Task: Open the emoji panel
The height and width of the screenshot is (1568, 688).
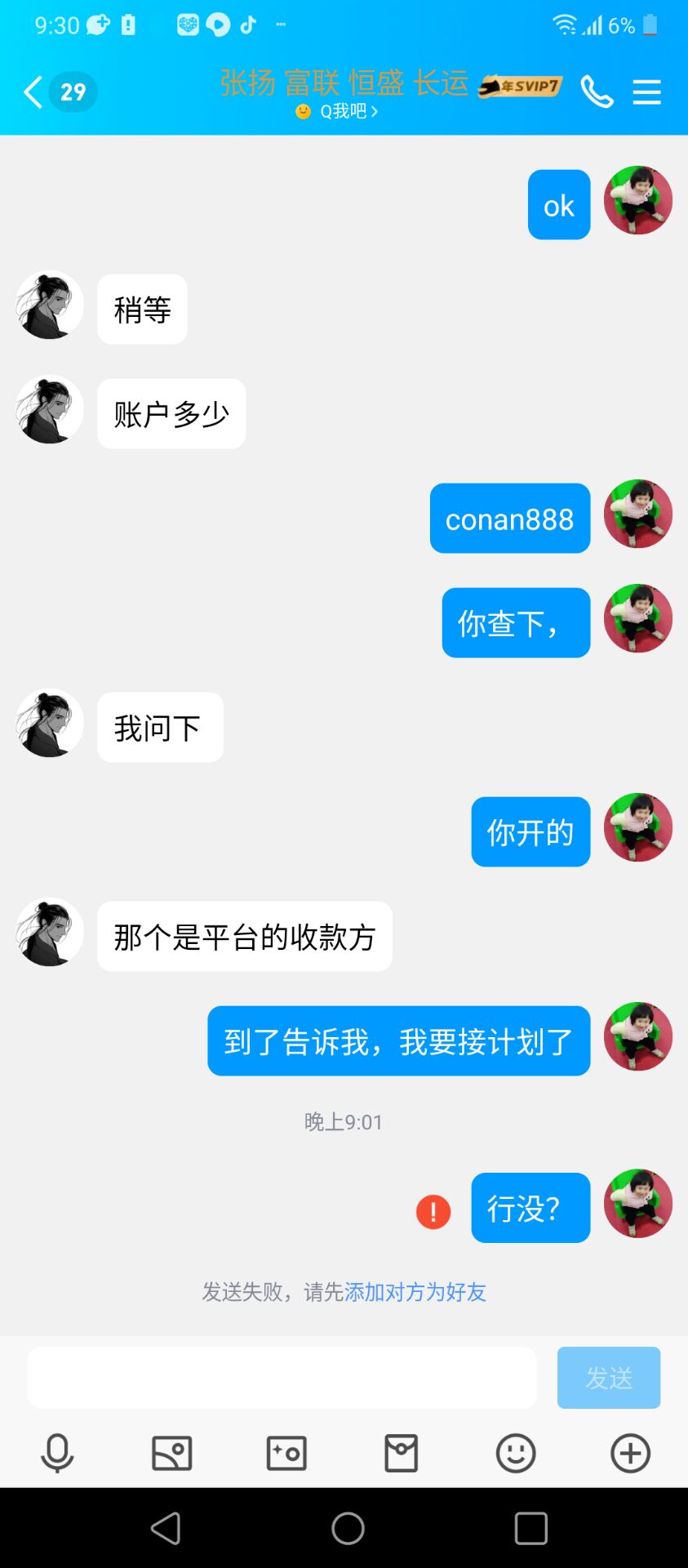Action: click(516, 1454)
